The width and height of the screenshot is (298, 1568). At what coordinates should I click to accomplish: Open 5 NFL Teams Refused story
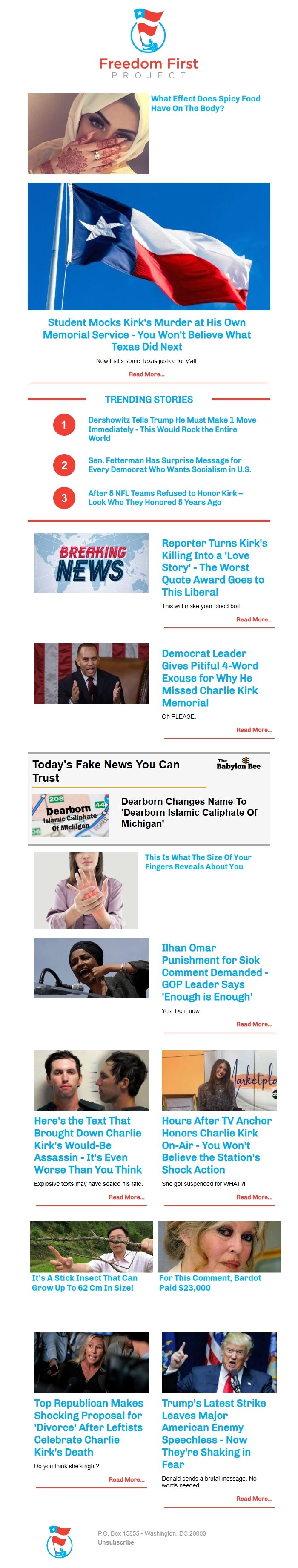pos(165,497)
